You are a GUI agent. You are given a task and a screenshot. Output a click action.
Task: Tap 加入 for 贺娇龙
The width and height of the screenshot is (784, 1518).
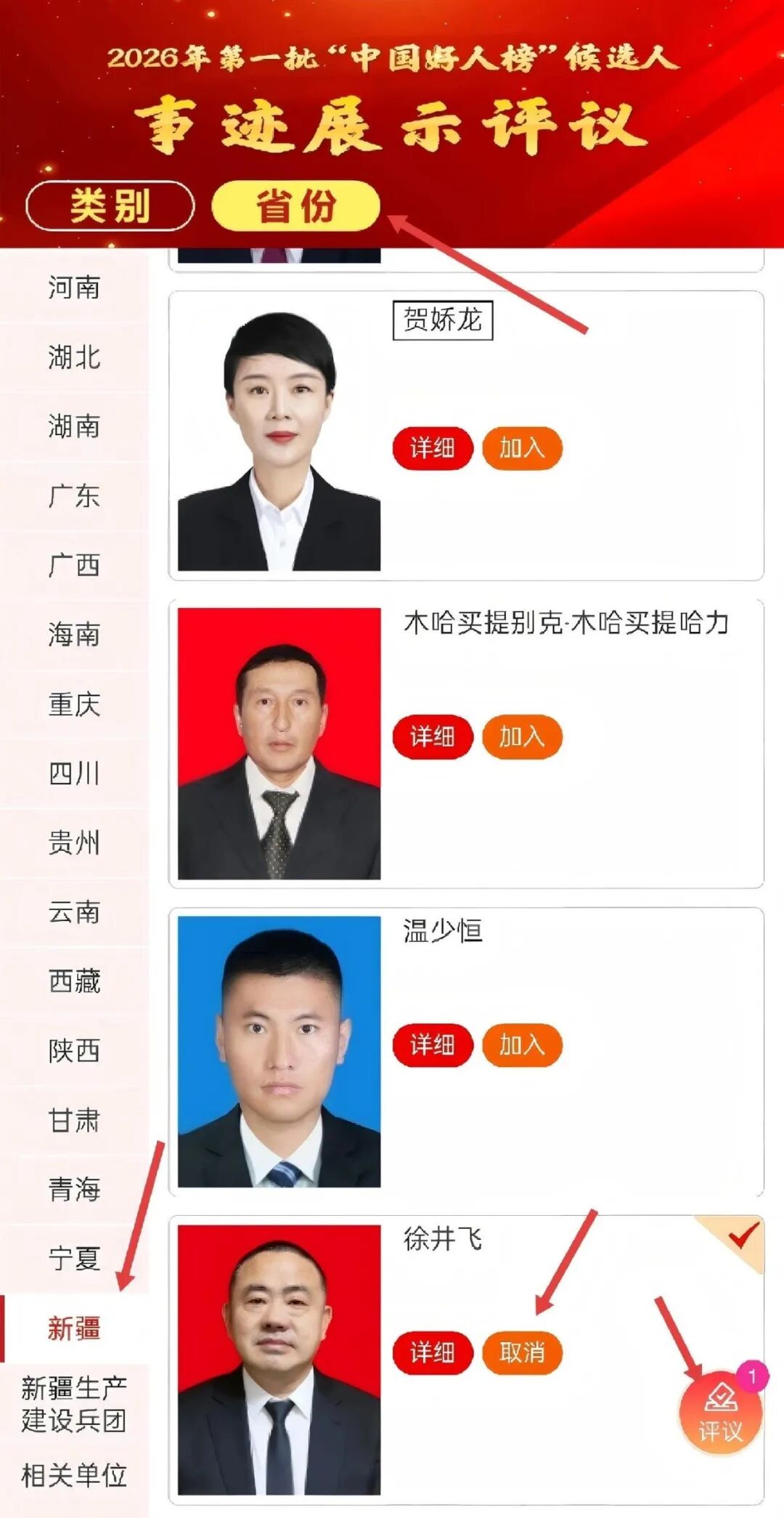tap(522, 448)
